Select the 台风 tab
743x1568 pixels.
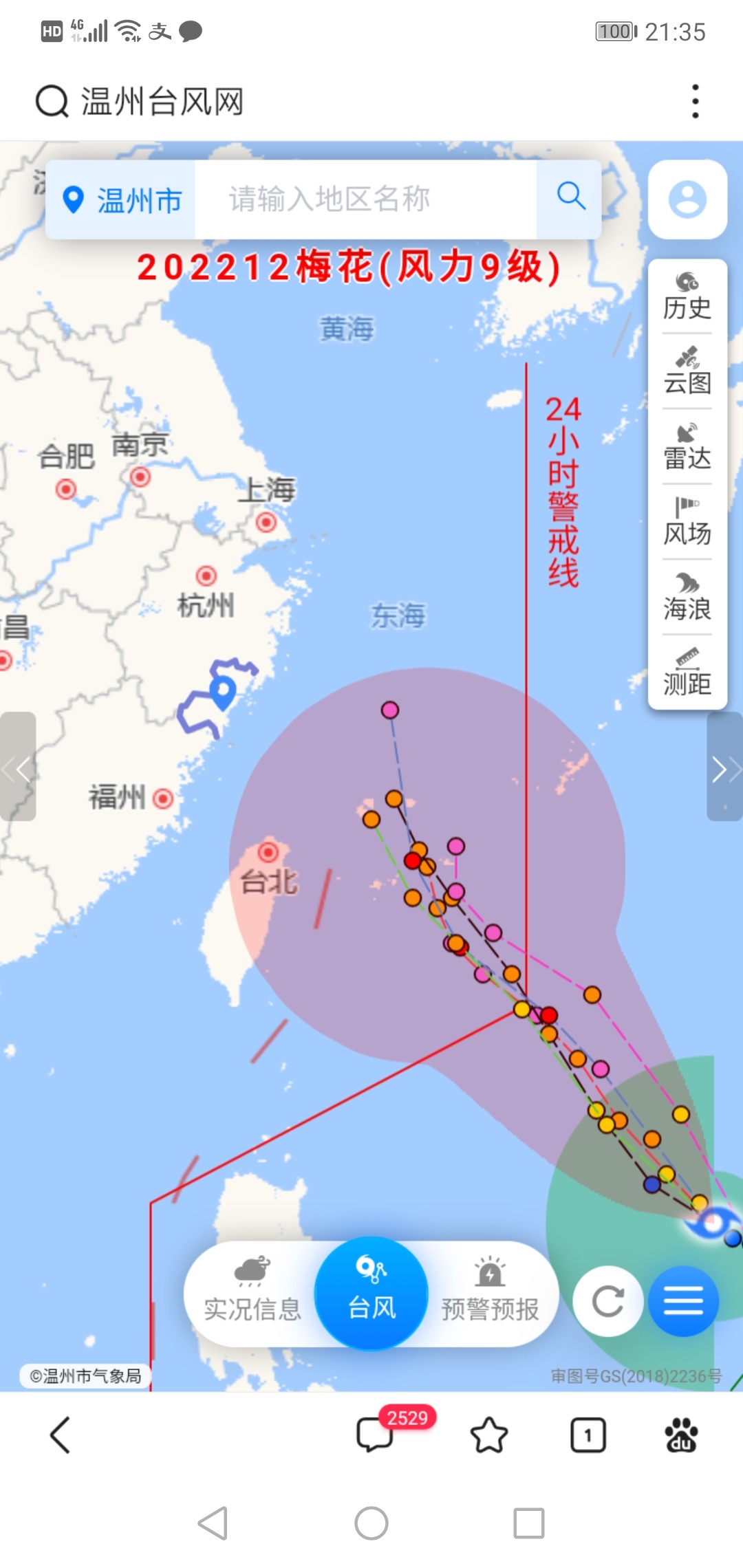tap(371, 1294)
